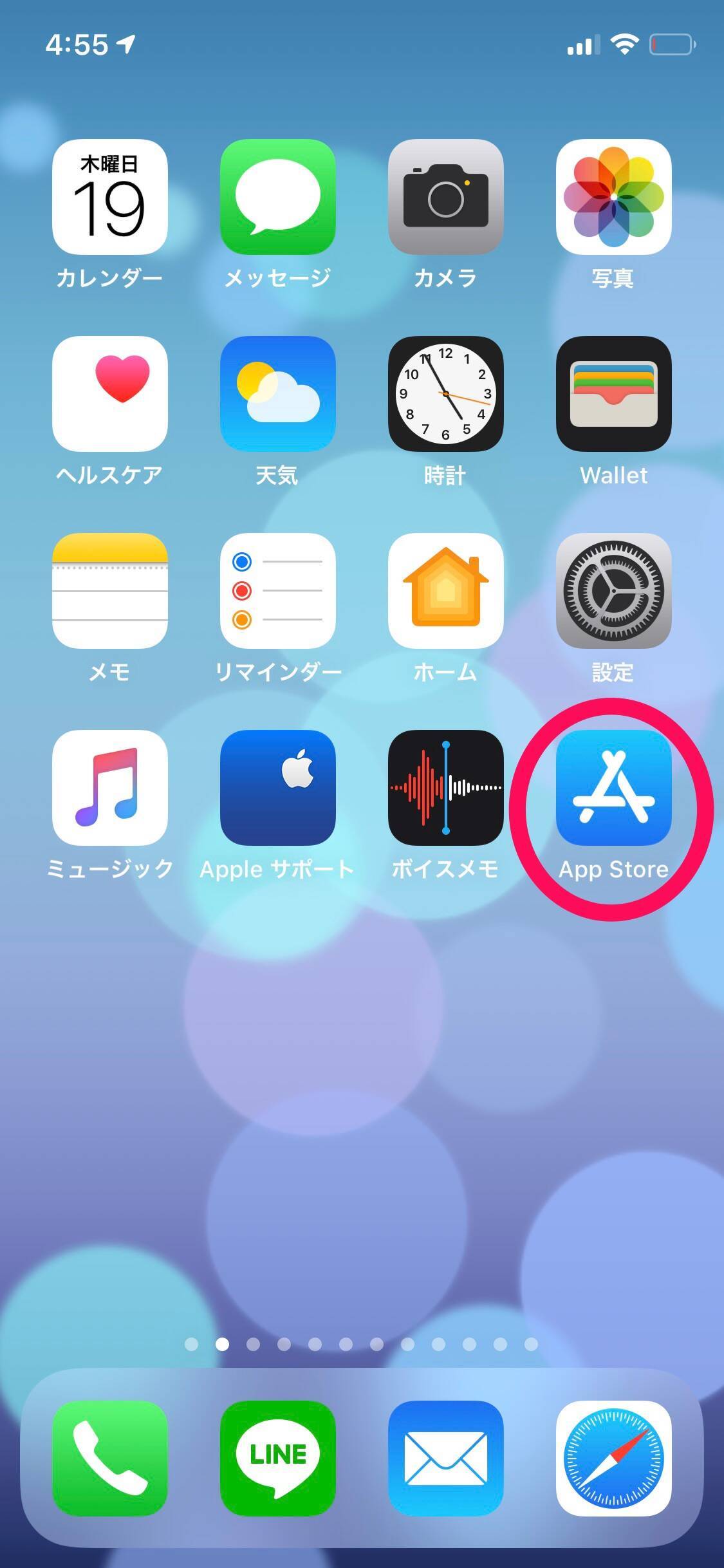Open the 設定 settings app
This screenshot has height=1568, width=724.
614,591
